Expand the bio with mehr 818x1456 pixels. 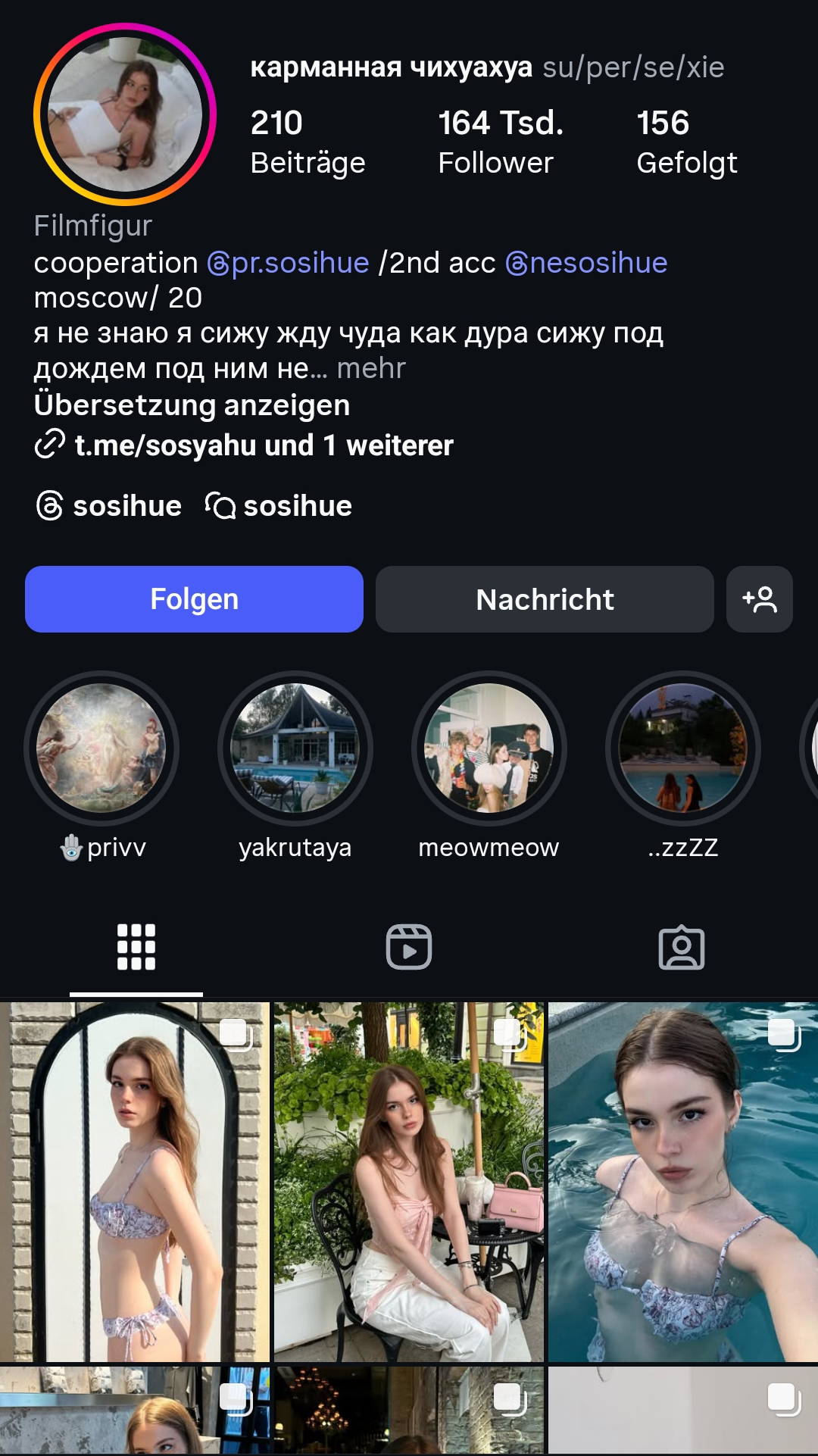(x=371, y=368)
